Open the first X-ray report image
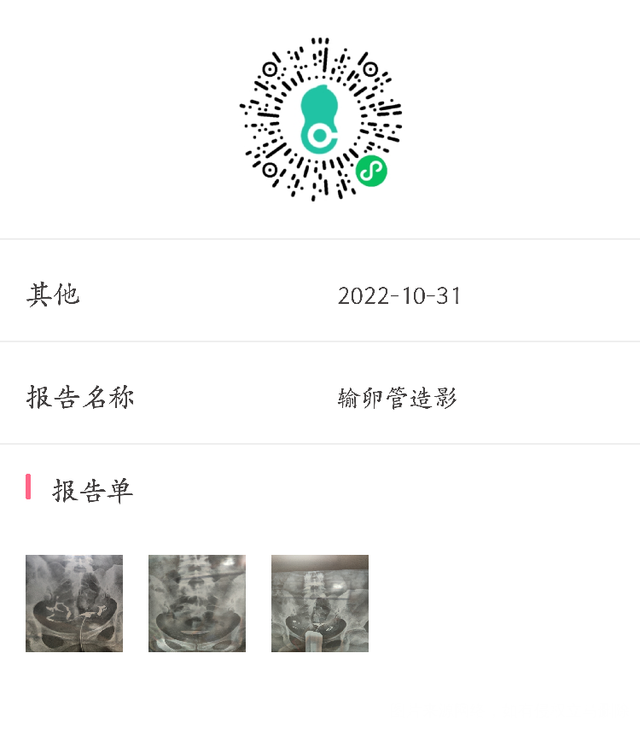The height and width of the screenshot is (729, 640). 74,603
